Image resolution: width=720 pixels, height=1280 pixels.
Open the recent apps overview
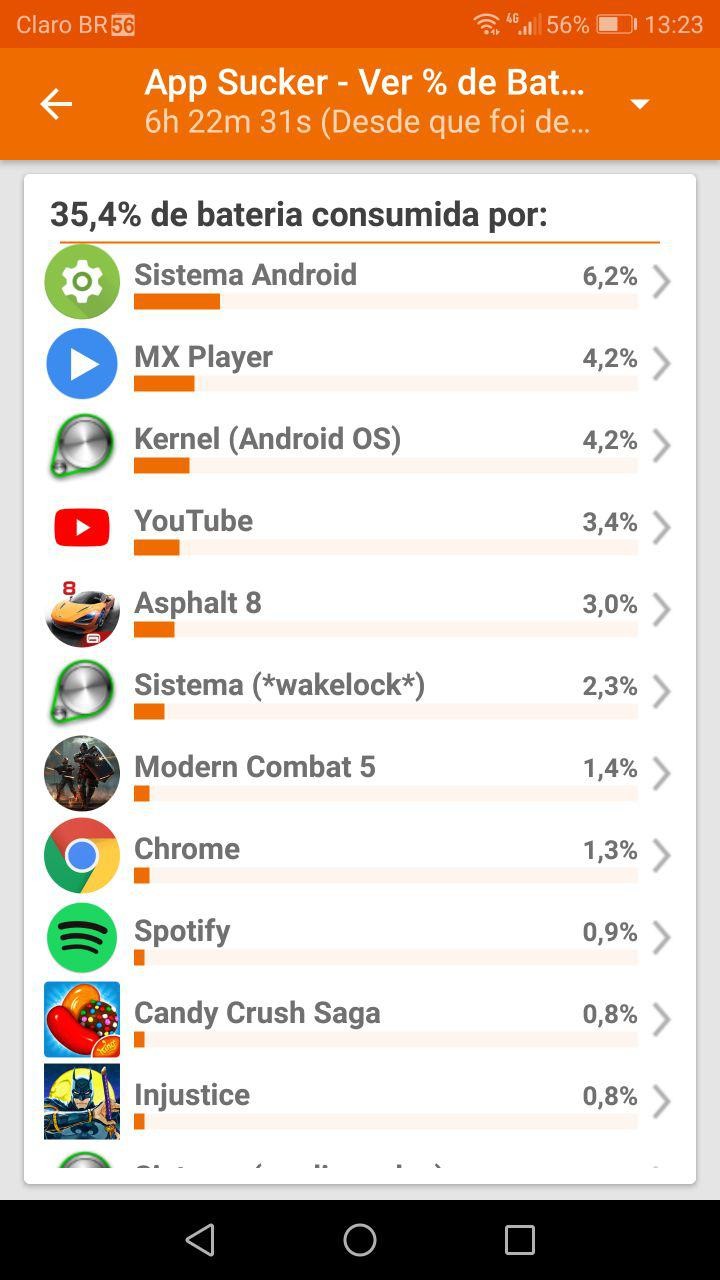click(x=520, y=1240)
